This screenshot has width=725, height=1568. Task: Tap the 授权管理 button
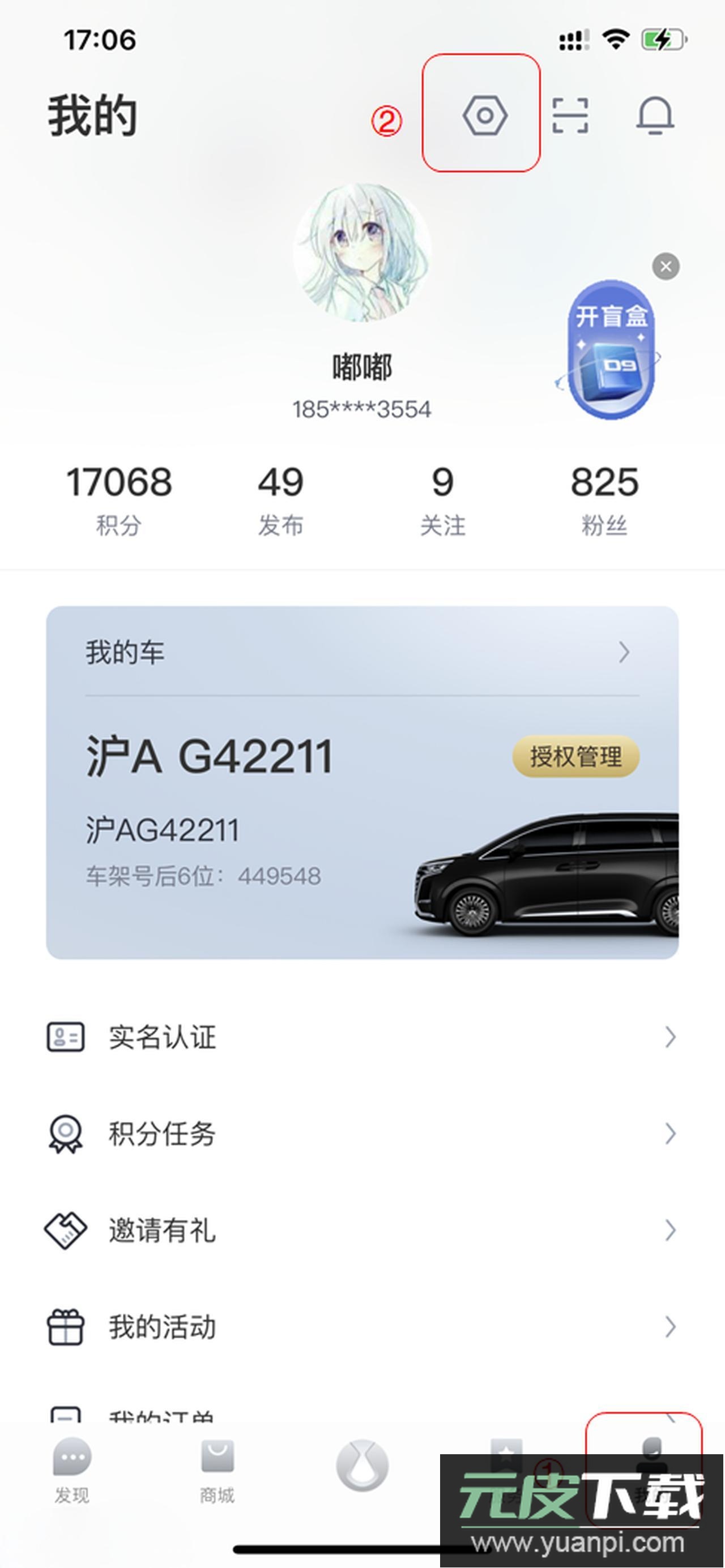pos(575,757)
